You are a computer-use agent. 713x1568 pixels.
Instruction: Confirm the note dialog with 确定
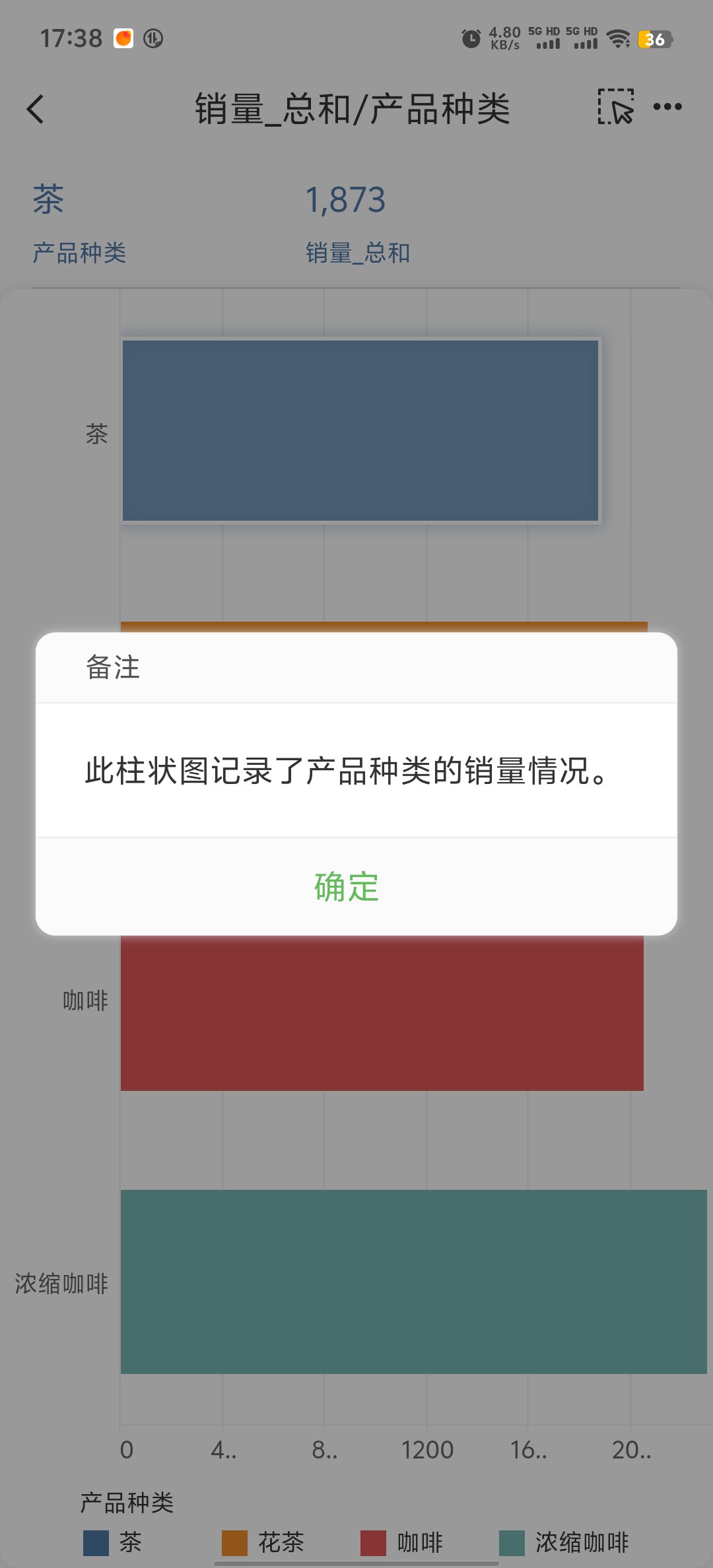[347, 886]
